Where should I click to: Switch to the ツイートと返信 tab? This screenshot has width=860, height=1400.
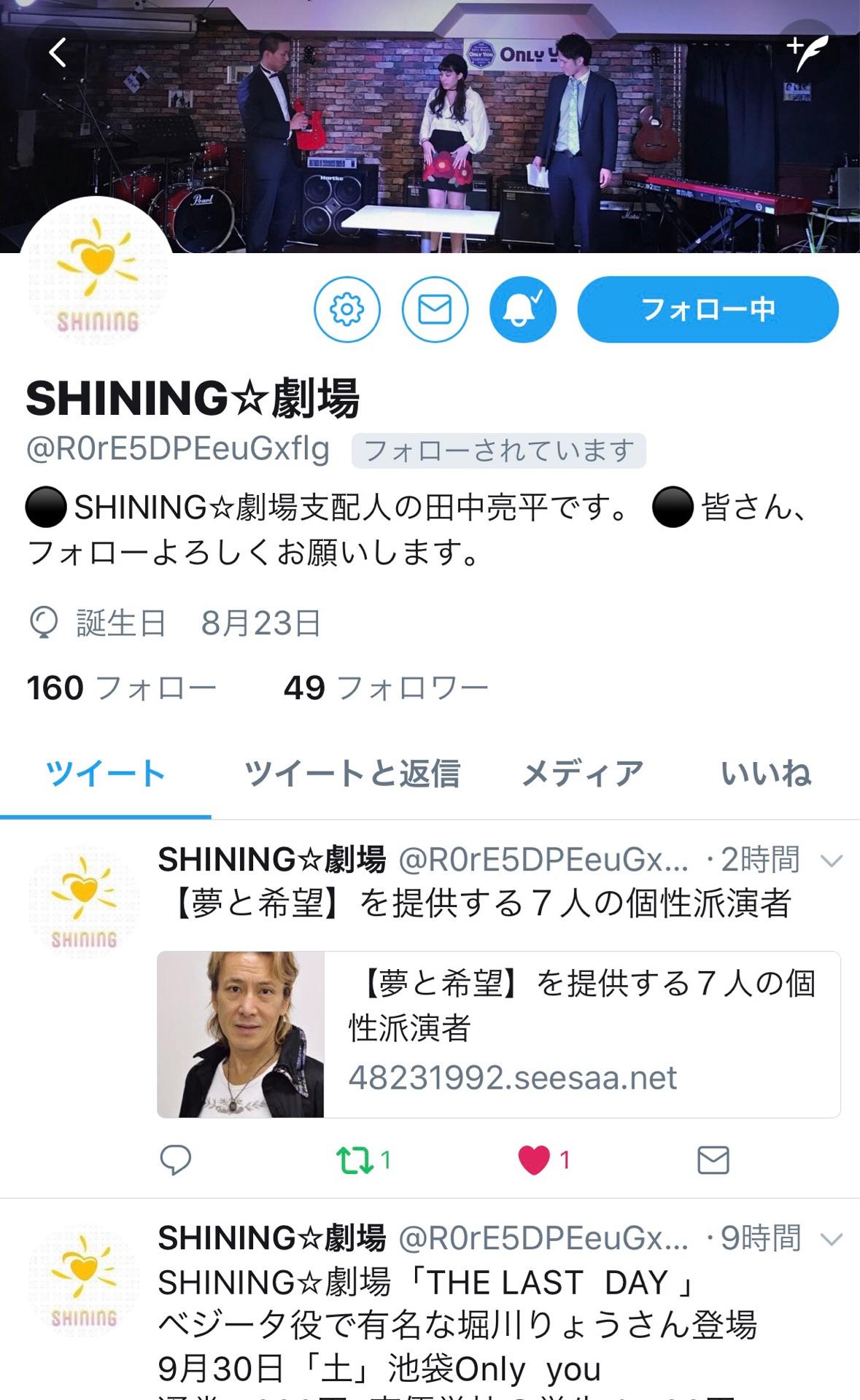(352, 774)
